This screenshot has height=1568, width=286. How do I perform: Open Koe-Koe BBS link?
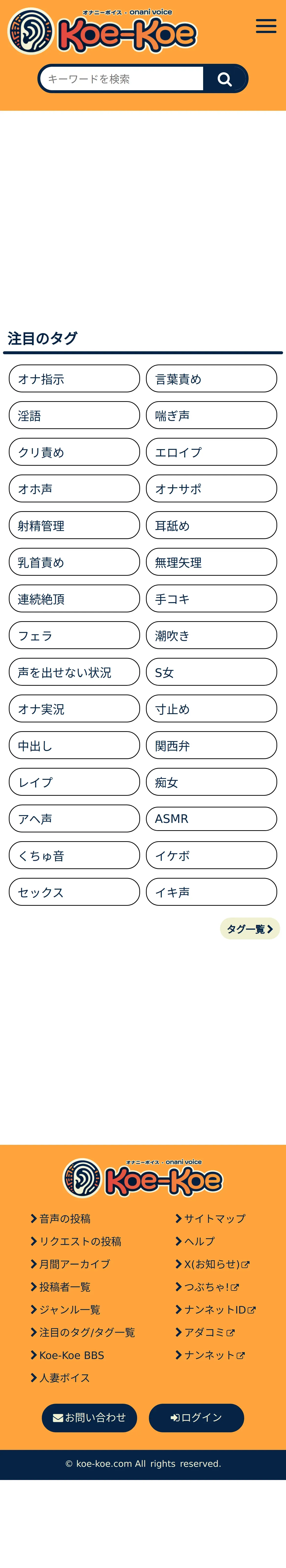pos(71,1356)
